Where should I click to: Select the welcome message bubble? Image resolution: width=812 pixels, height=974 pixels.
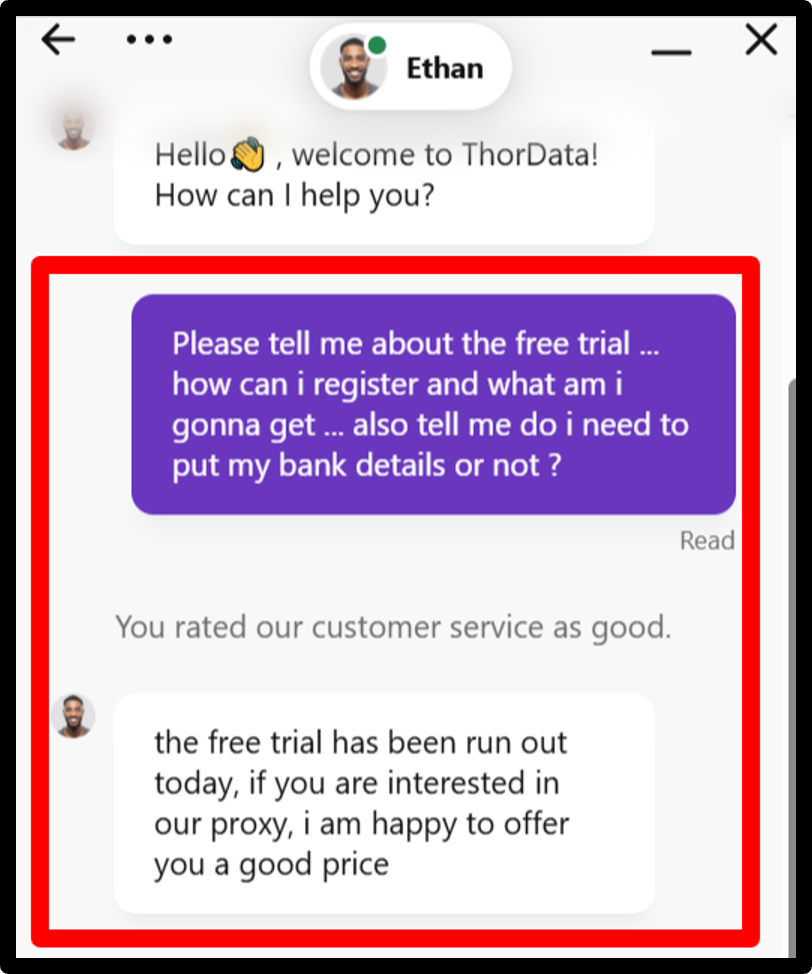click(x=384, y=176)
